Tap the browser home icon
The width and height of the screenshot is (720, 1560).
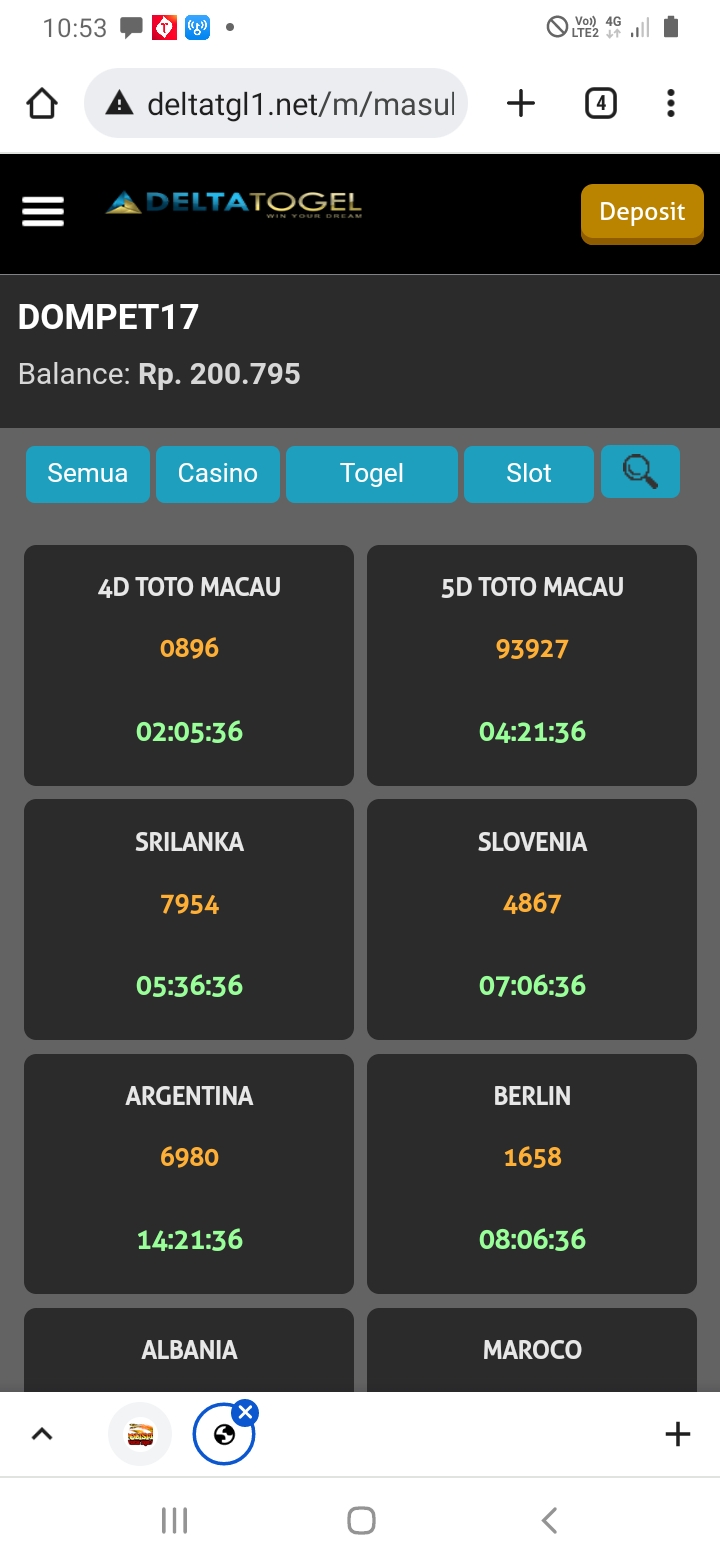[x=42, y=103]
